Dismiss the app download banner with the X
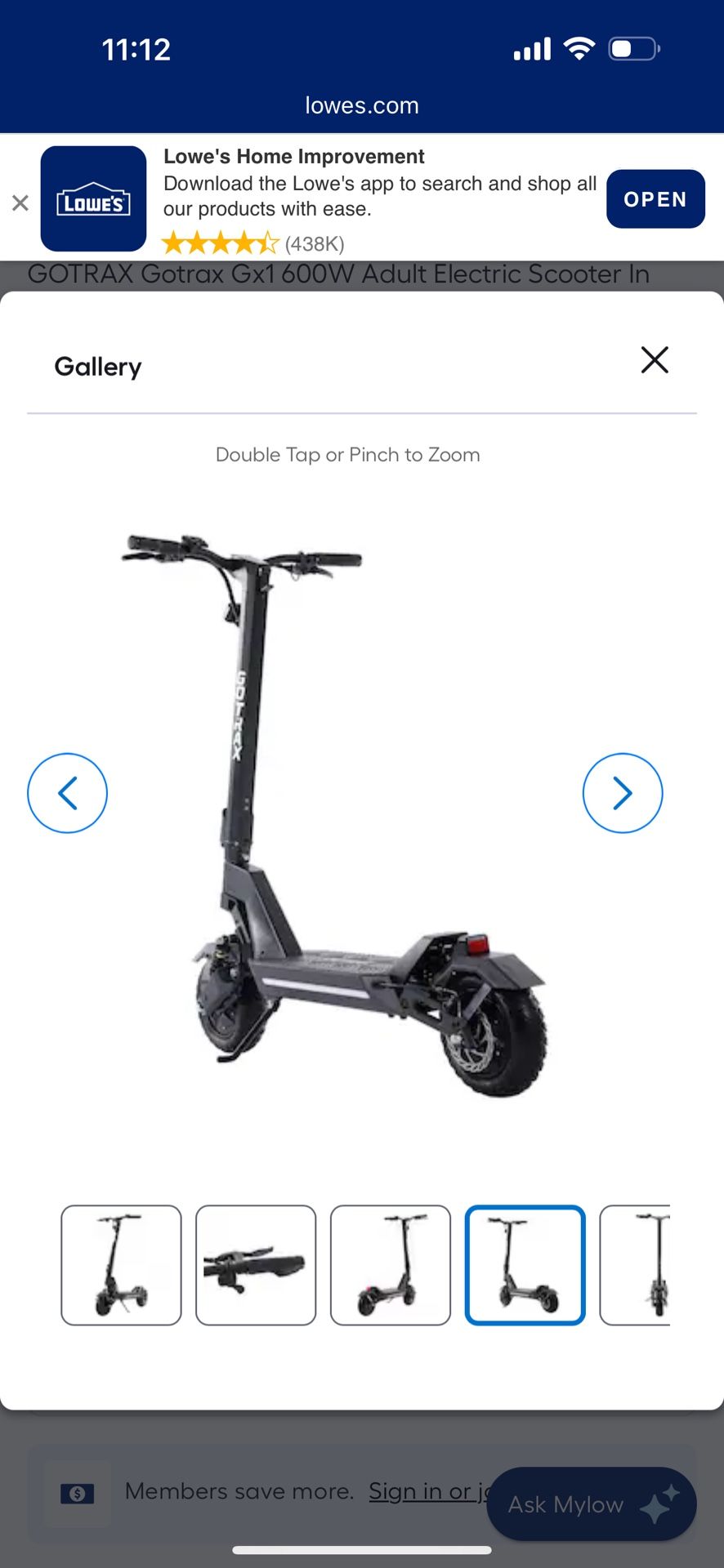 click(20, 203)
